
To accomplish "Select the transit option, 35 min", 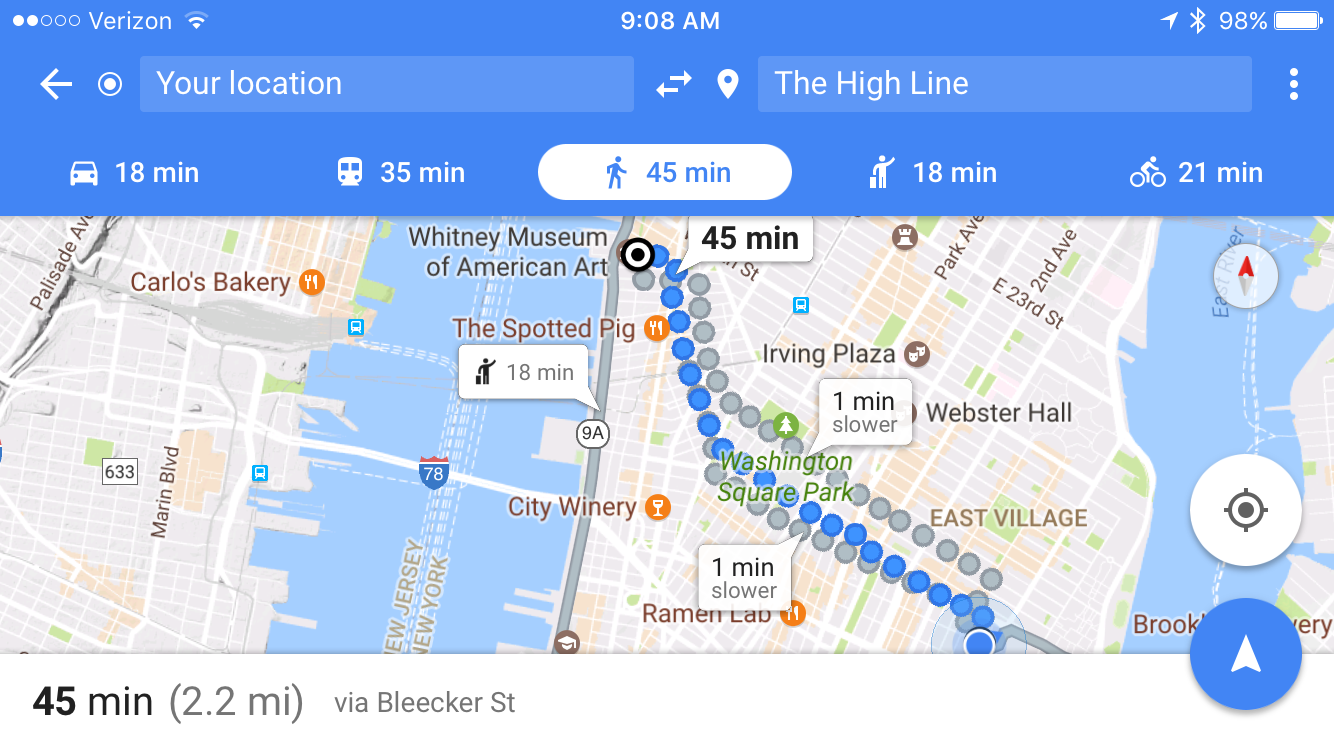I will click(x=400, y=173).
